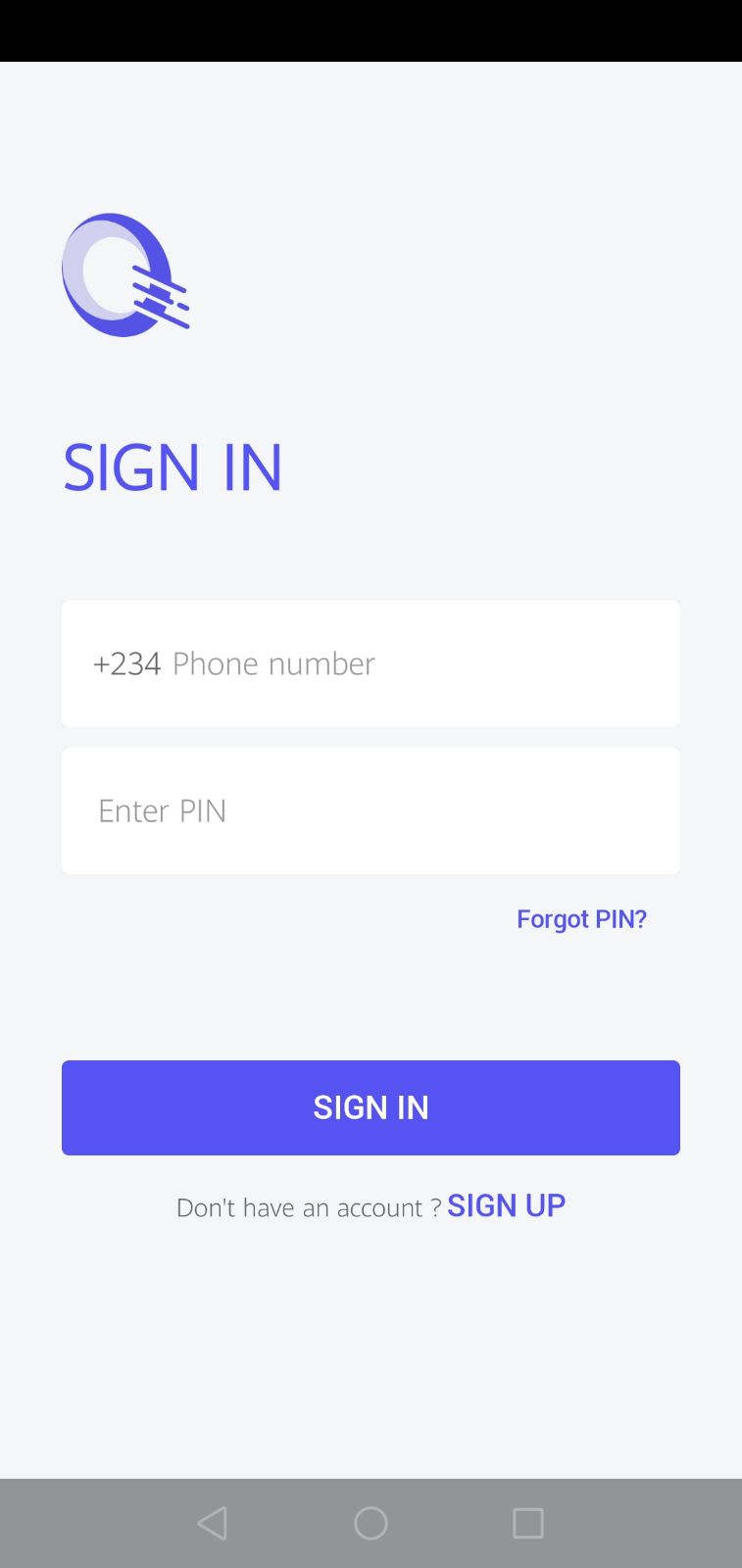Go to SIGN UP

pyautogui.click(x=506, y=1205)
